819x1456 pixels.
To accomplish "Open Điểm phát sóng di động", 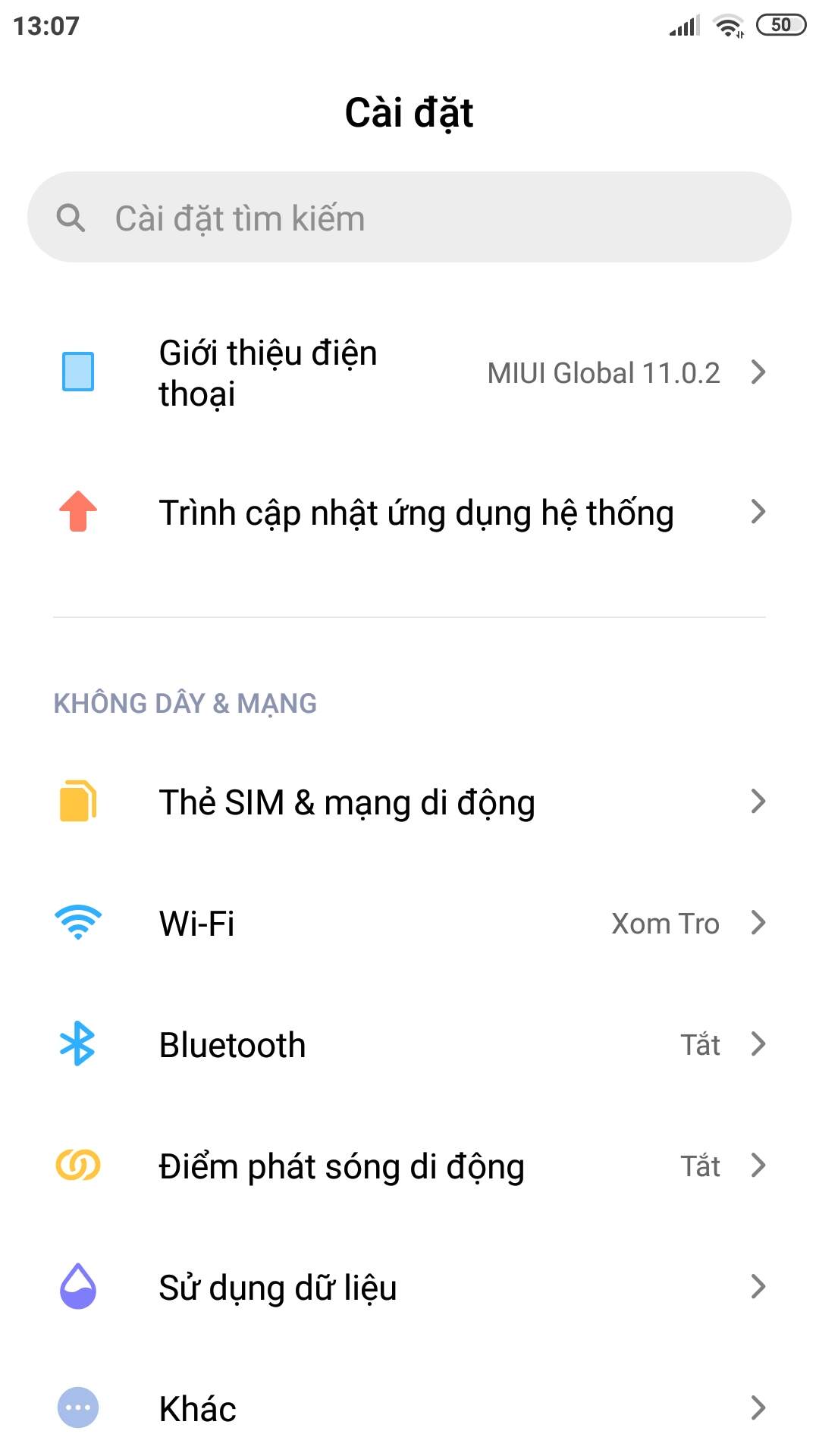I will point(409,1166).
